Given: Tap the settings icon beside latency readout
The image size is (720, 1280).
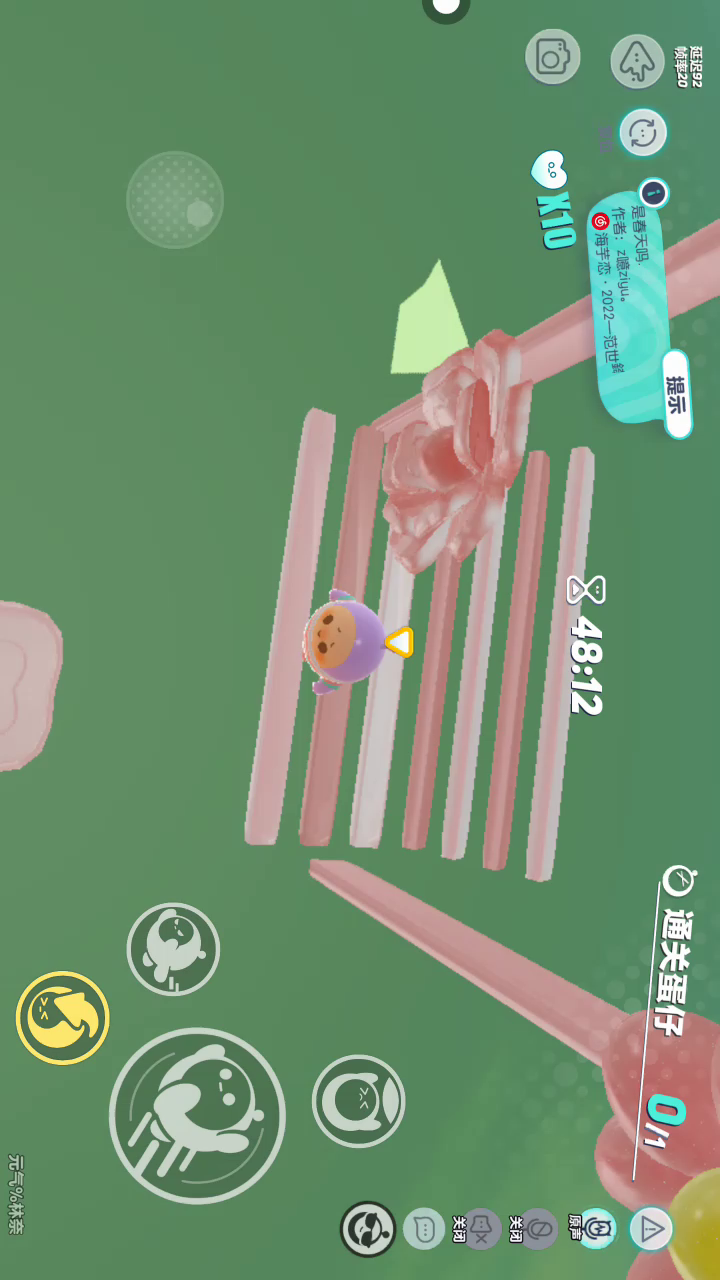Looking at the screenshot, I should [637, 61].
